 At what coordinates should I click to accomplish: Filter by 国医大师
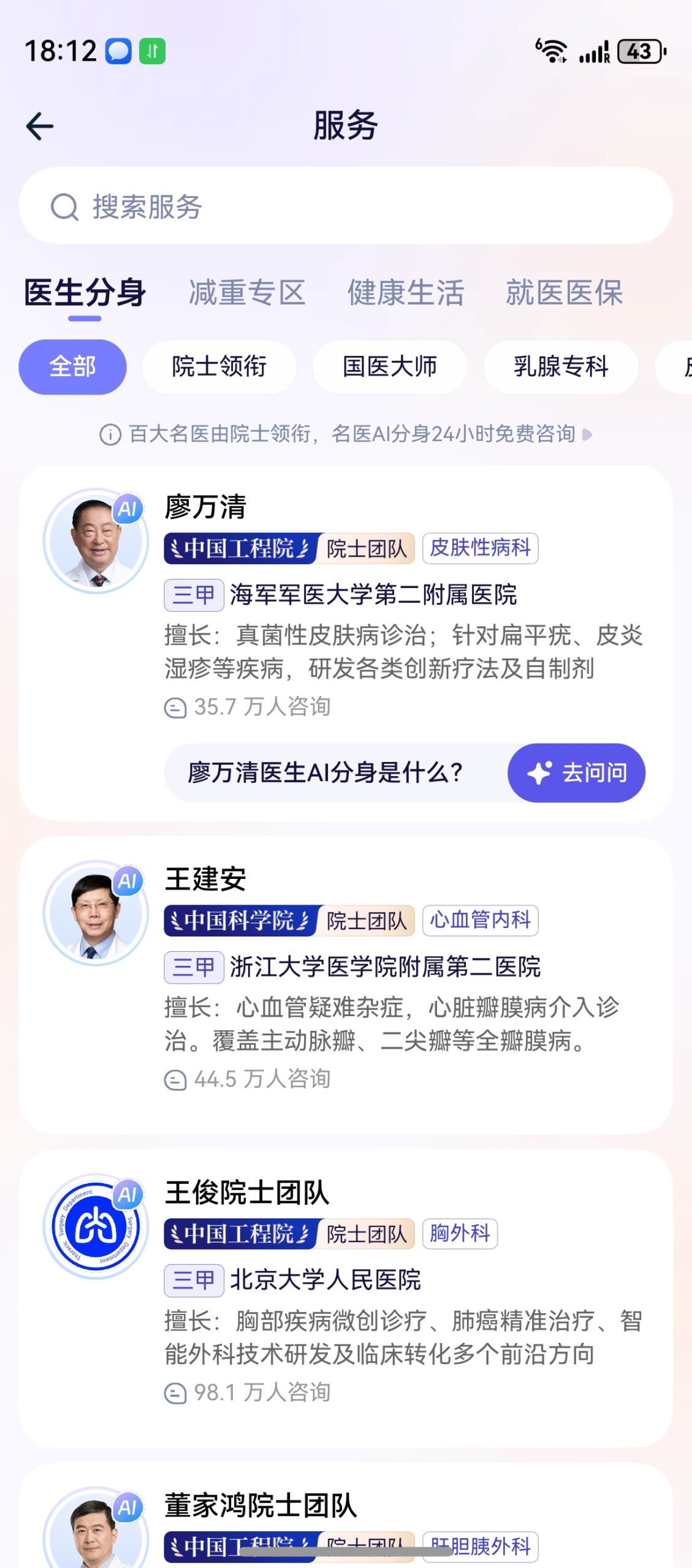390,367
